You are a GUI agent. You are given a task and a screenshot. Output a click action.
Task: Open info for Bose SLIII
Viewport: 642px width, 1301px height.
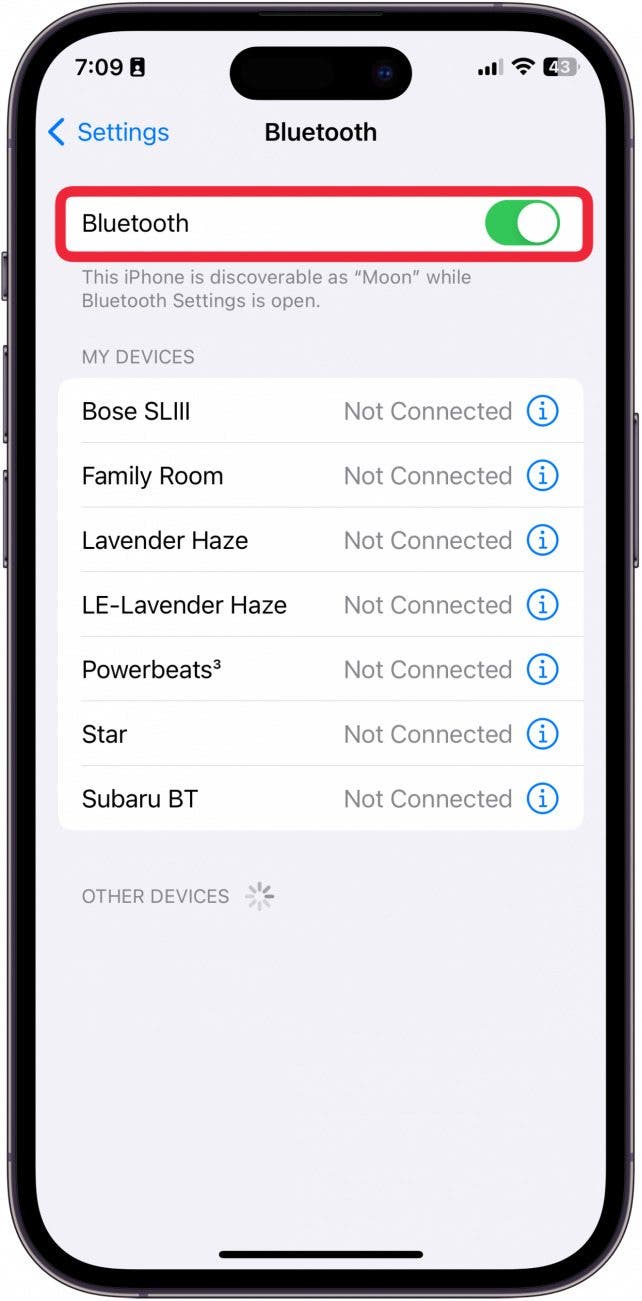click(x=542, y=411)
